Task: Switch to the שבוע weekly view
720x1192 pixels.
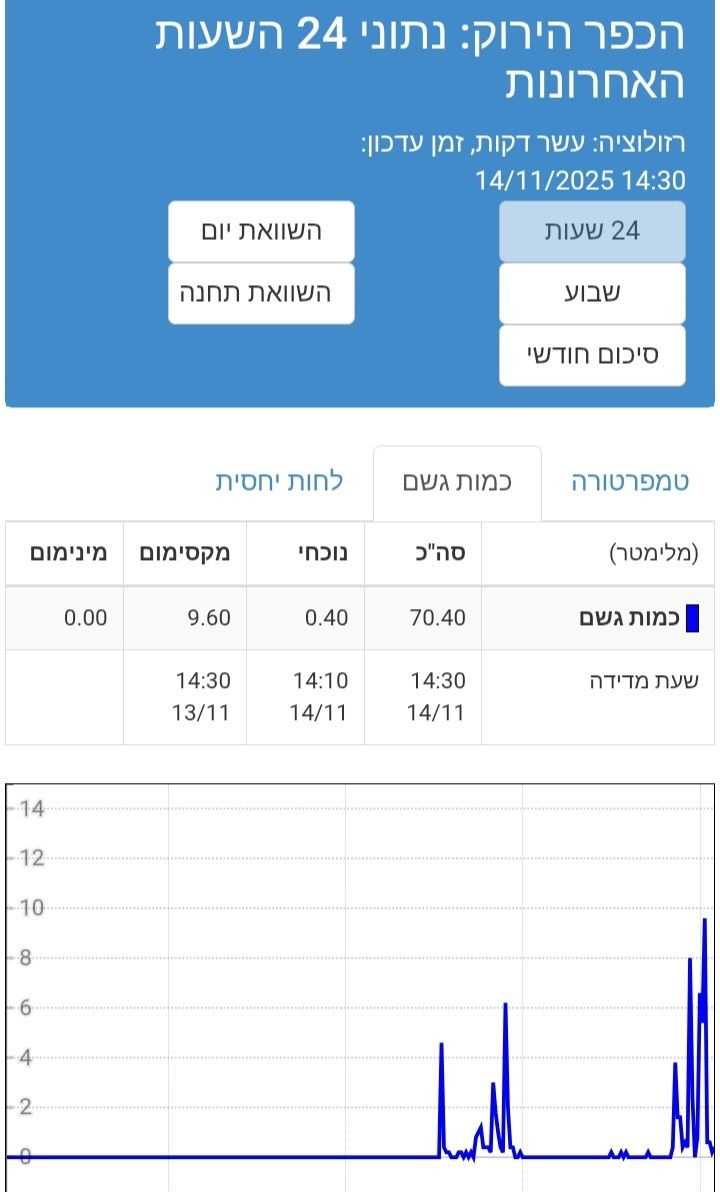Action: 592,293
